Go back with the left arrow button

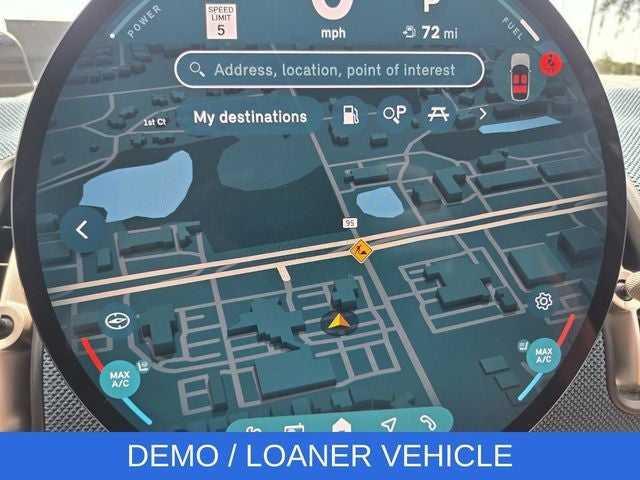[x=83, y=230]
